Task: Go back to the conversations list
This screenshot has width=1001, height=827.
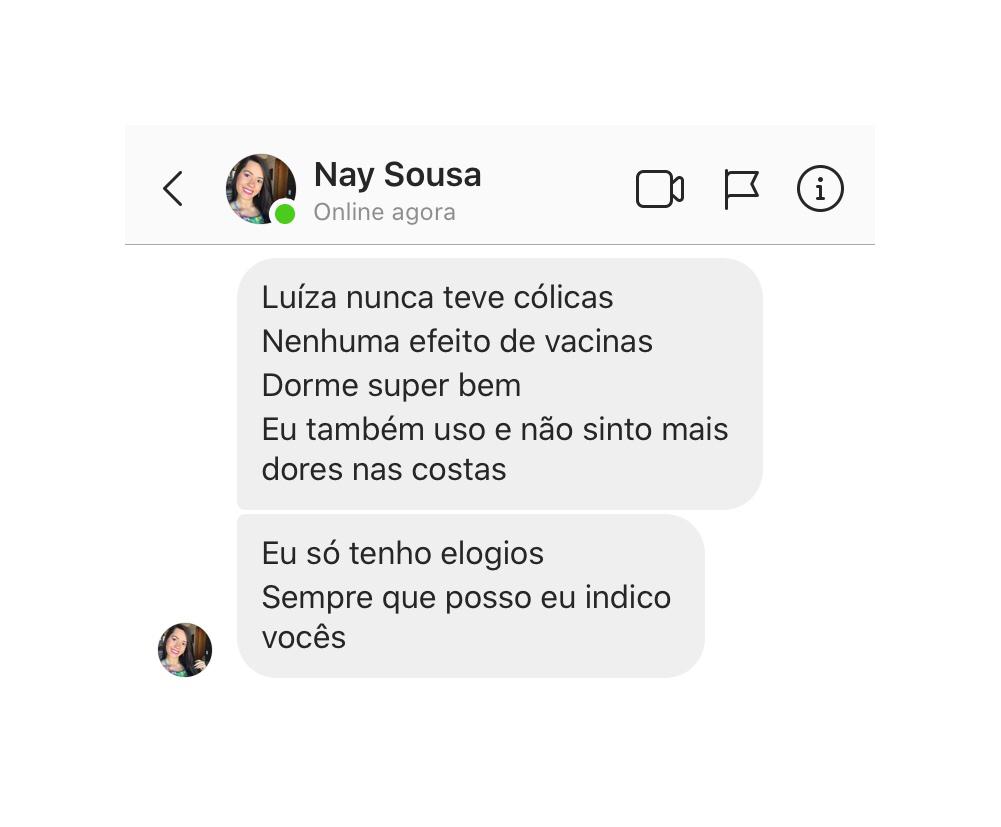Action: pyautogui.click(x=173, y=188)
